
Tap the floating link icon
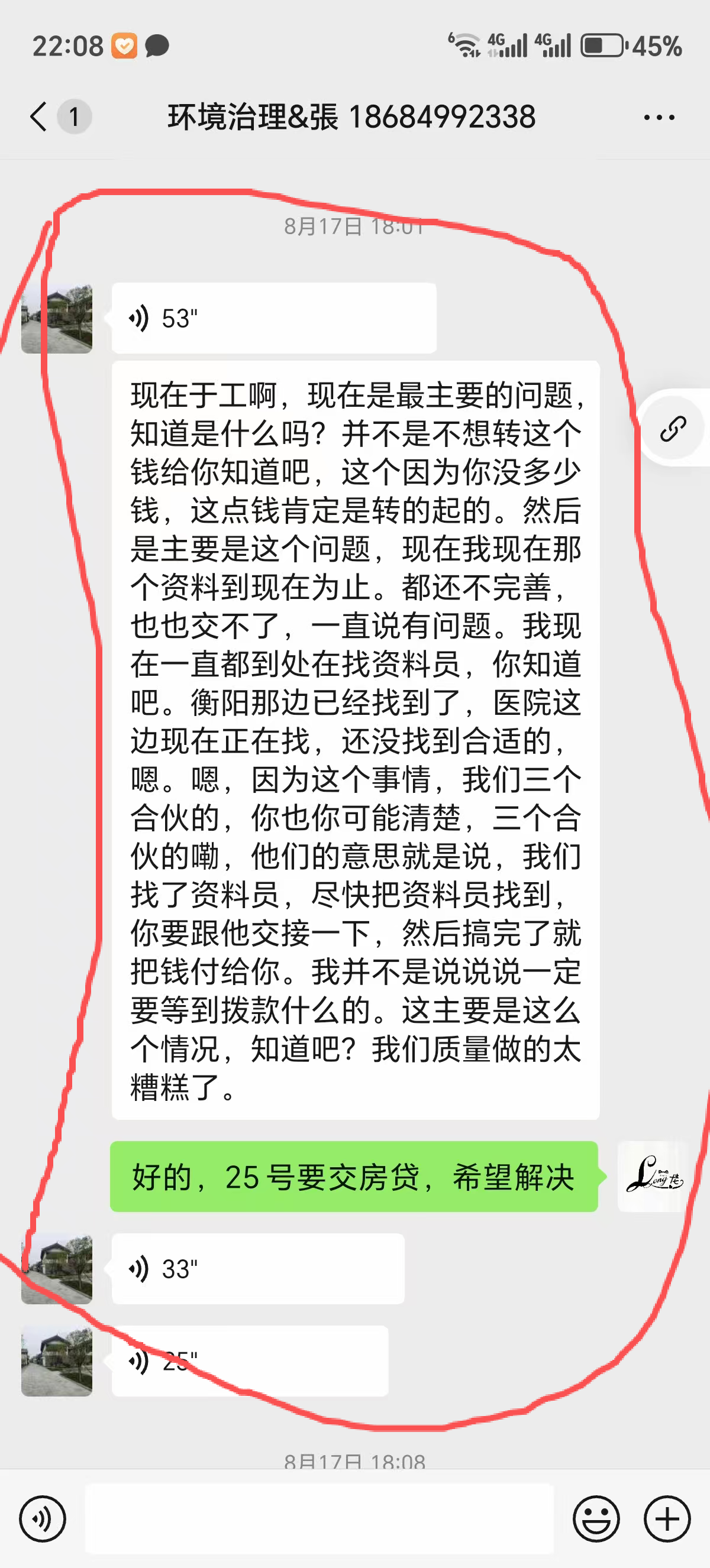click(x=673, y=428)
